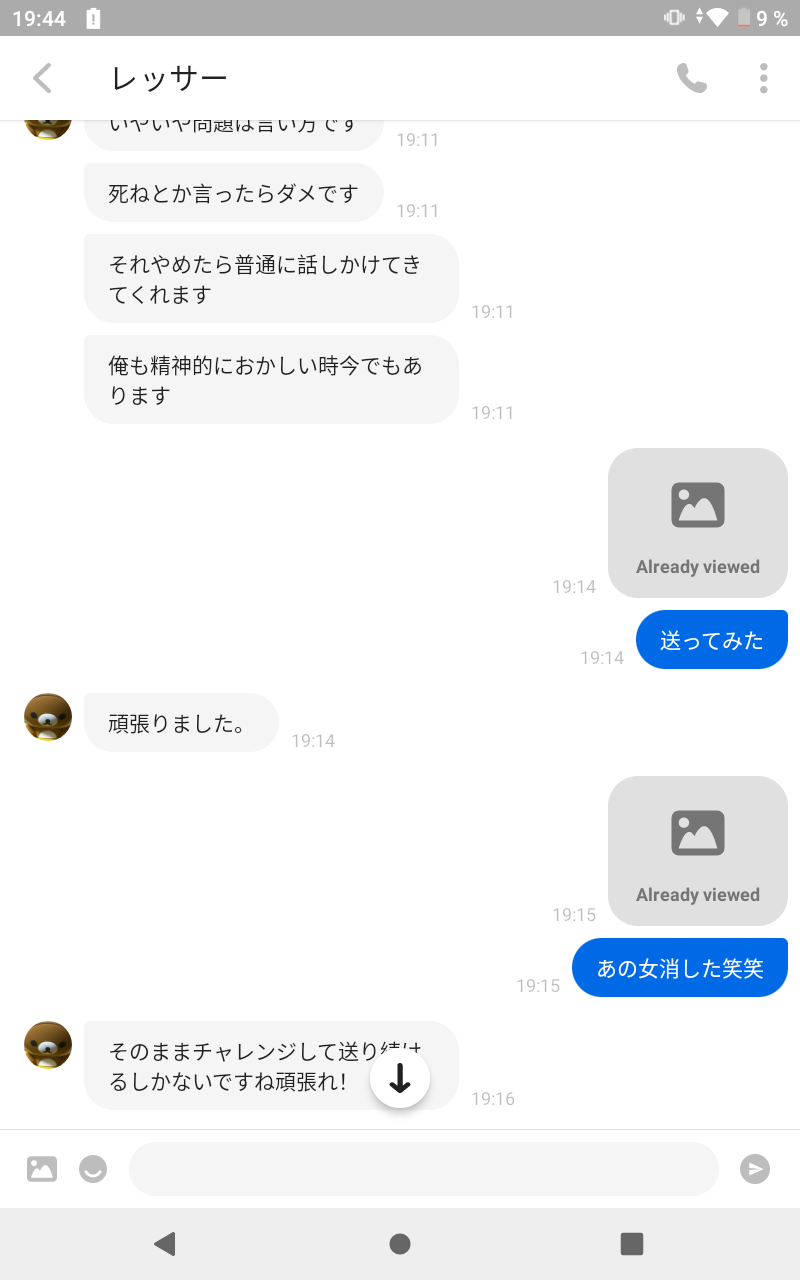Image resolution: width=800 pixels, height=1280 pixels.
Task: Tap the system home button
Action: pyautogui.click(x=400, y=1243)
